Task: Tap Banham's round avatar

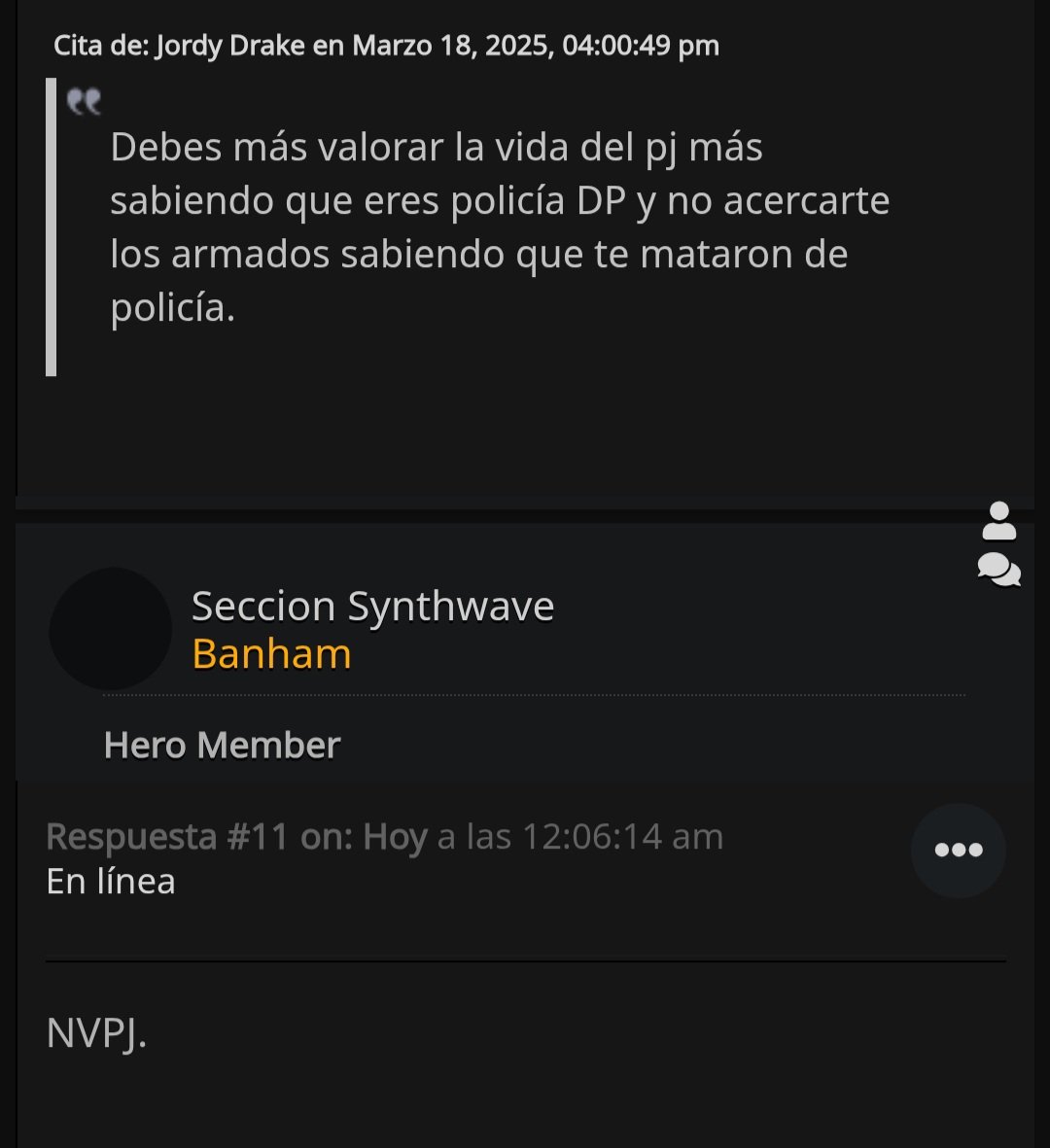Action: pyautogui.click(x=110, y=629)
